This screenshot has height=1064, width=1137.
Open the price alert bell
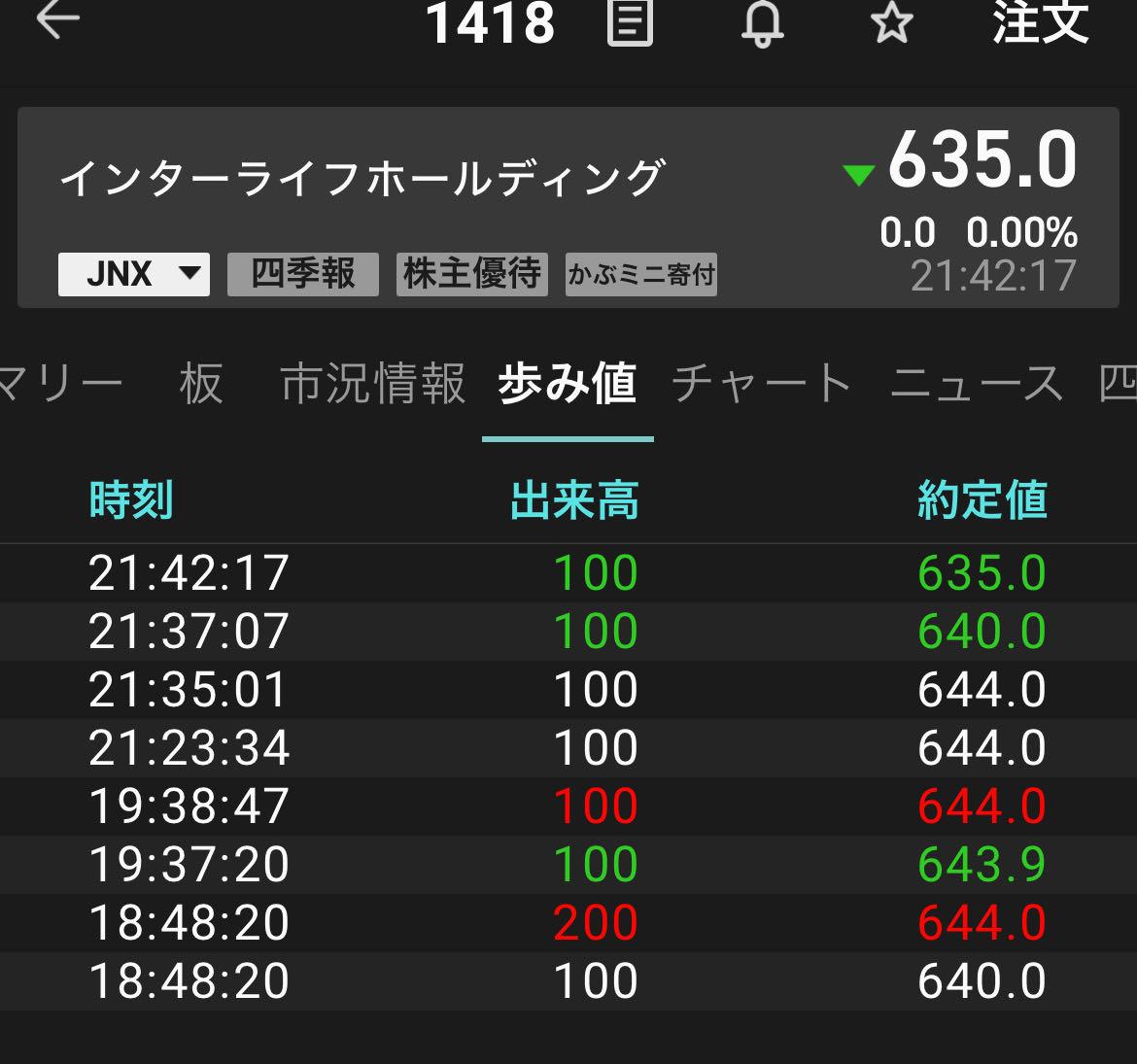(x=762, y=22)
